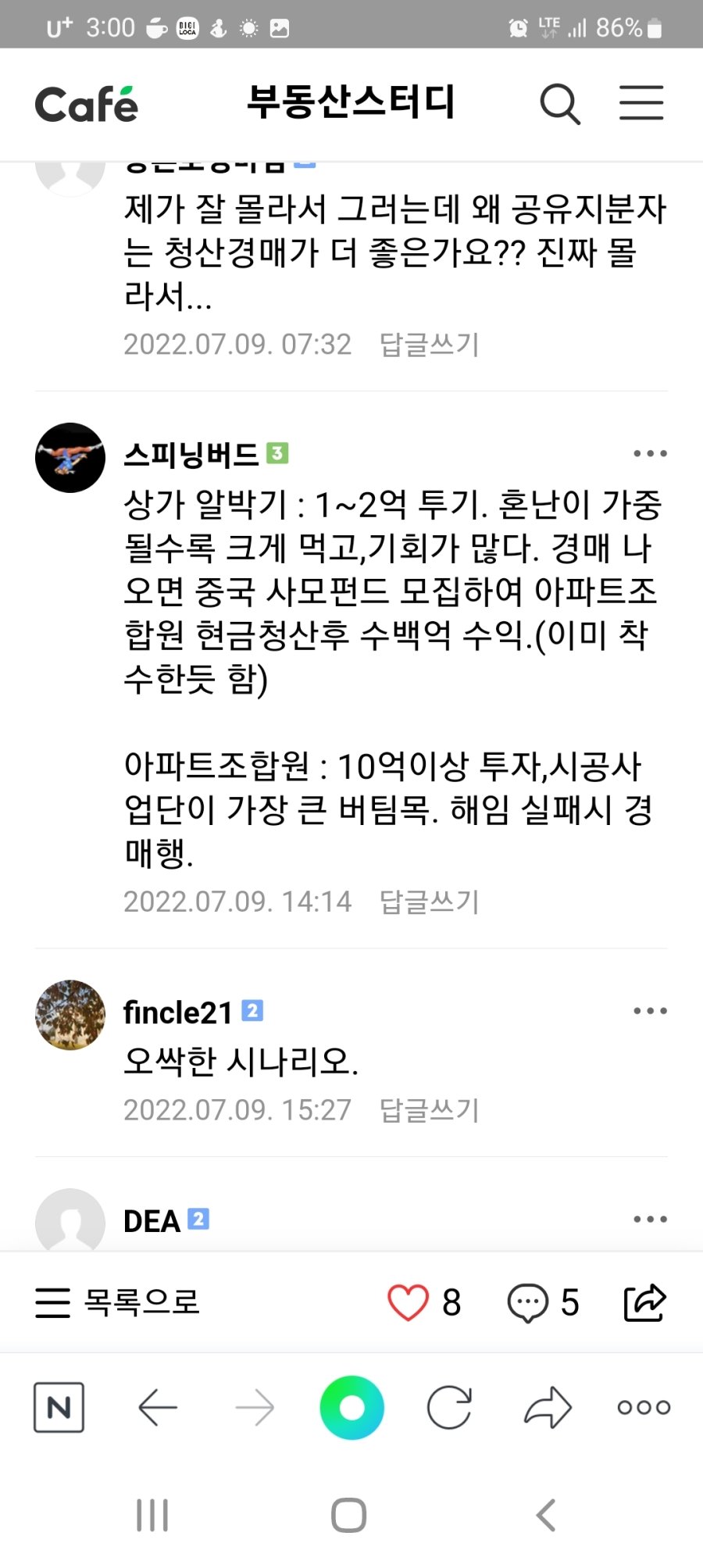Share this post using the export icon
This screenshot has height=1568, width=703.
644,1302
